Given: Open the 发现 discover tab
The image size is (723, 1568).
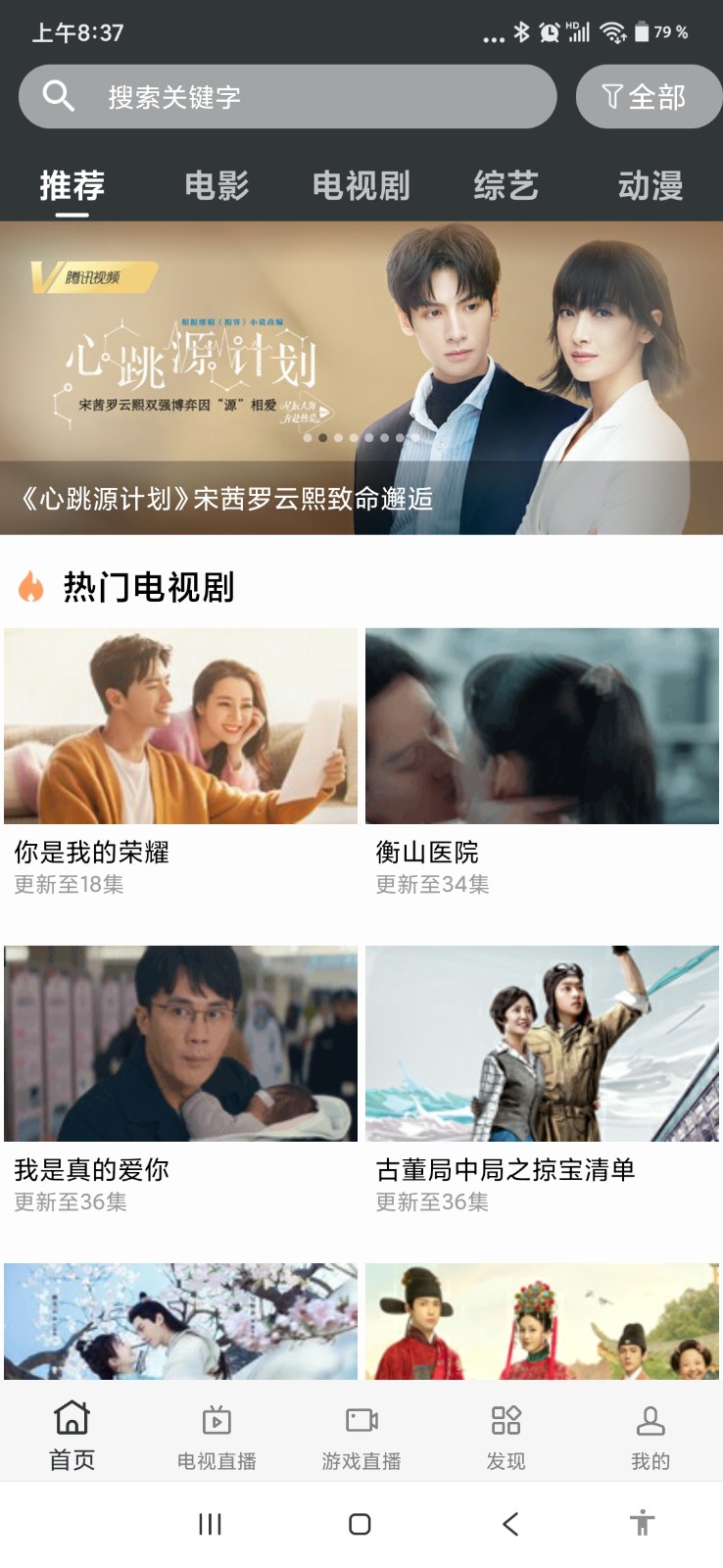Looking at the screenshot, I should coord(506,1435).
